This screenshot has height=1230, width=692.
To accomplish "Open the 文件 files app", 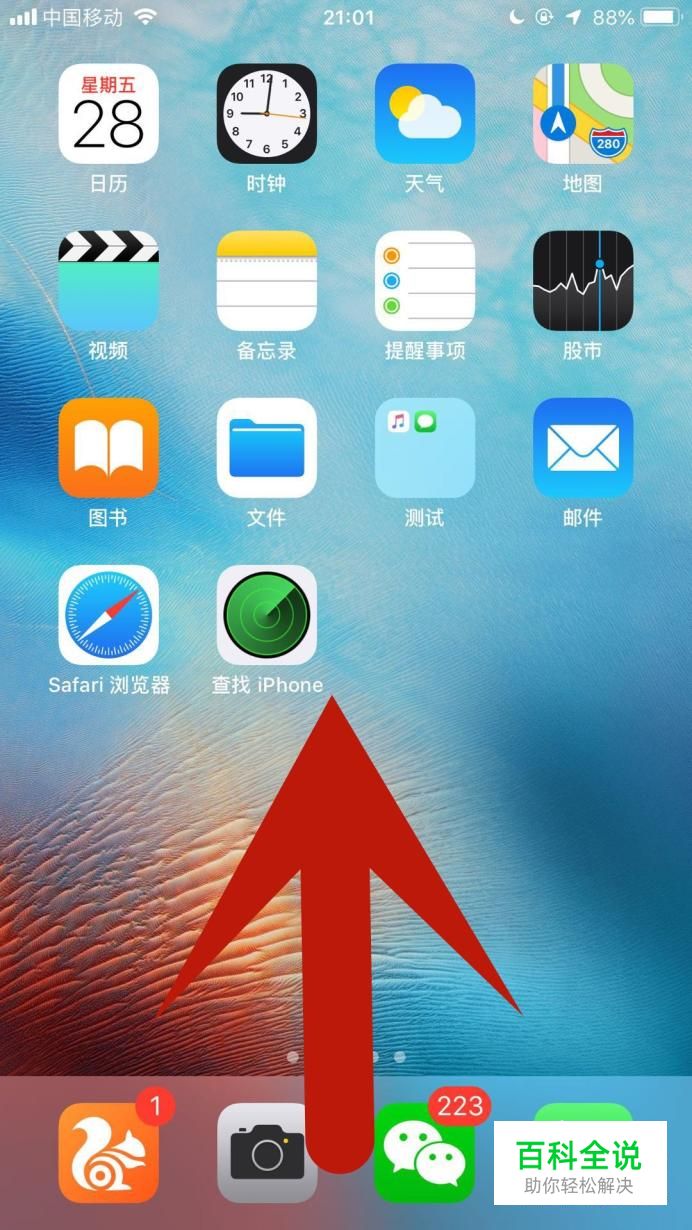I will (x=266, y=448).
